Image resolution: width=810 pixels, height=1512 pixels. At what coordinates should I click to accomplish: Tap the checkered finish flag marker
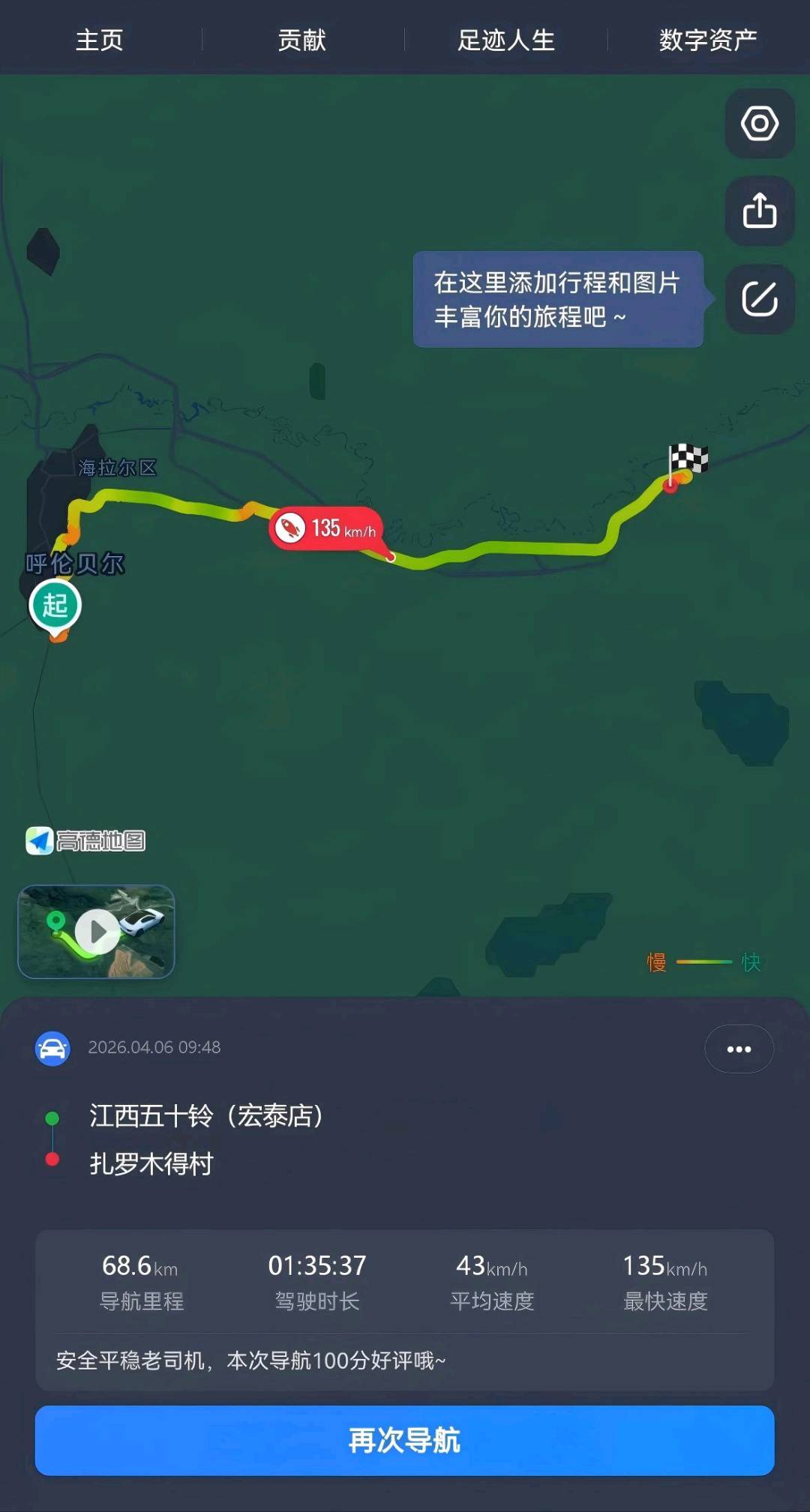coord(688,459)
